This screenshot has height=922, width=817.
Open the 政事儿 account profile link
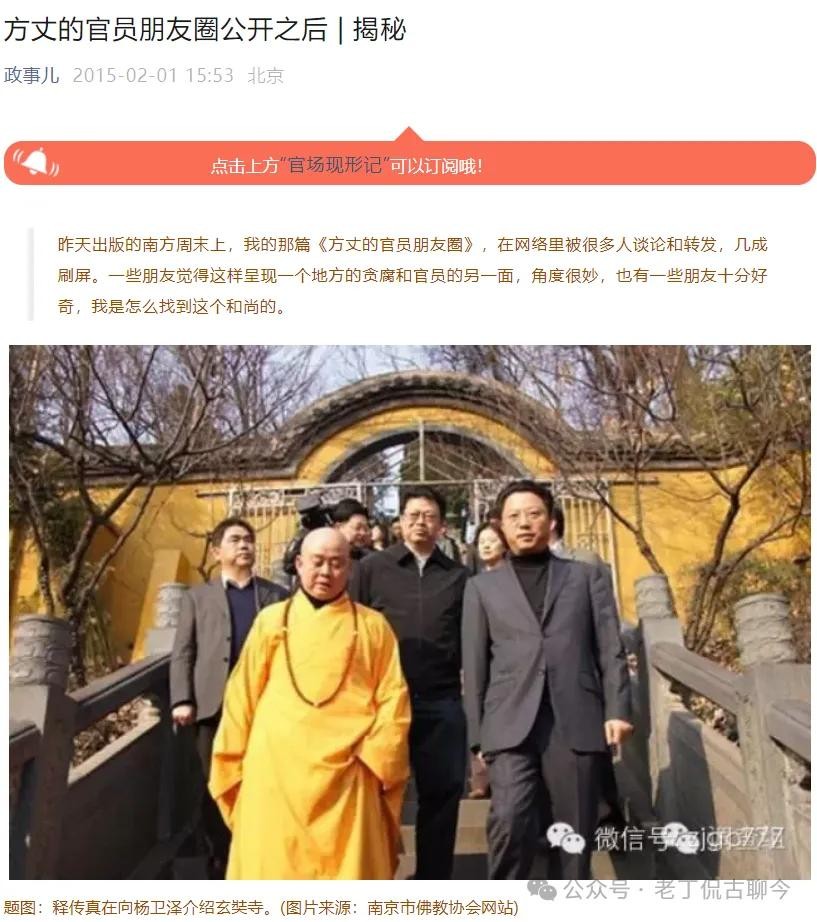(x=31, y=75)
